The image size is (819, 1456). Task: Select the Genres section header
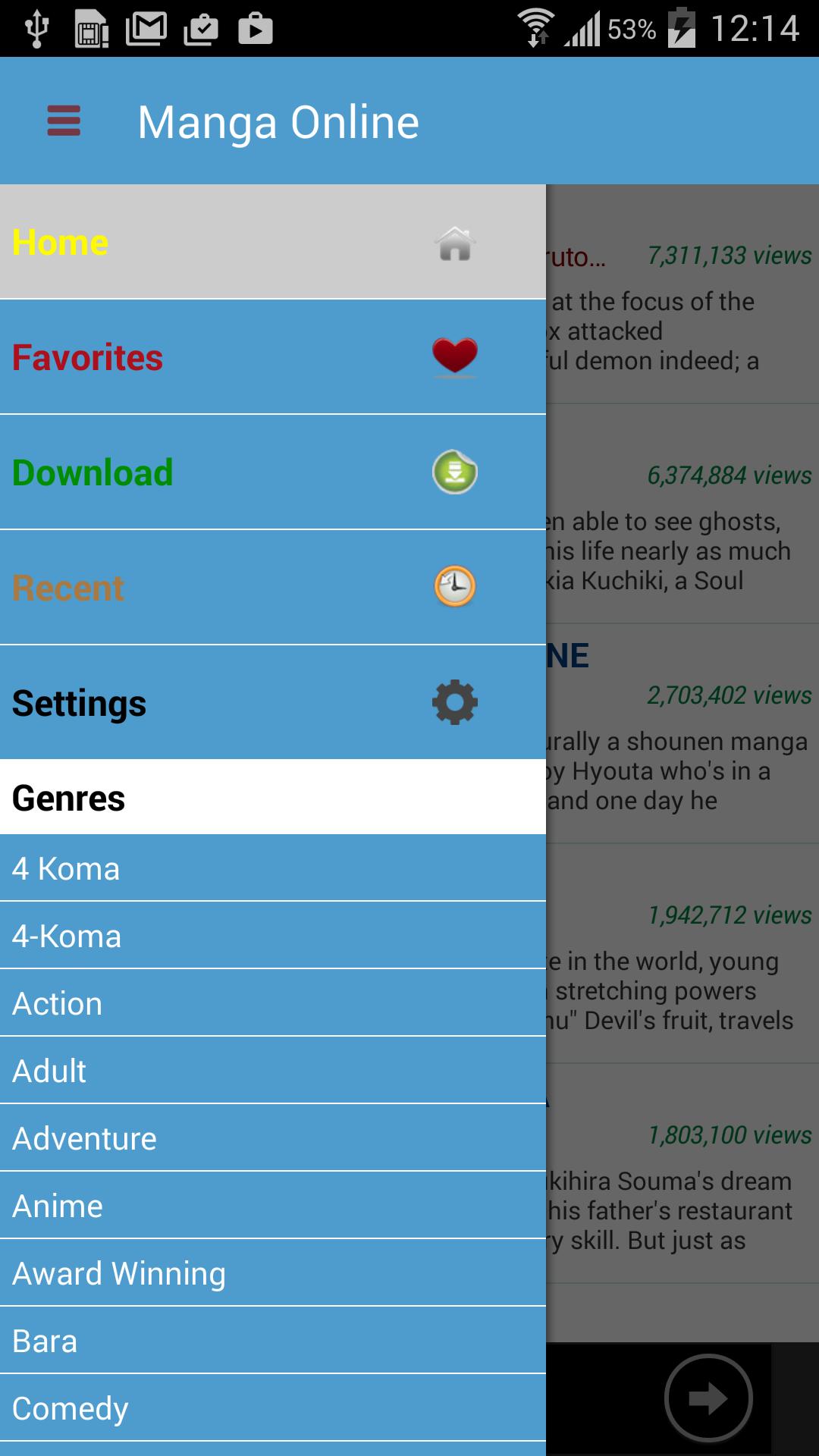click(x=68, y=797)
